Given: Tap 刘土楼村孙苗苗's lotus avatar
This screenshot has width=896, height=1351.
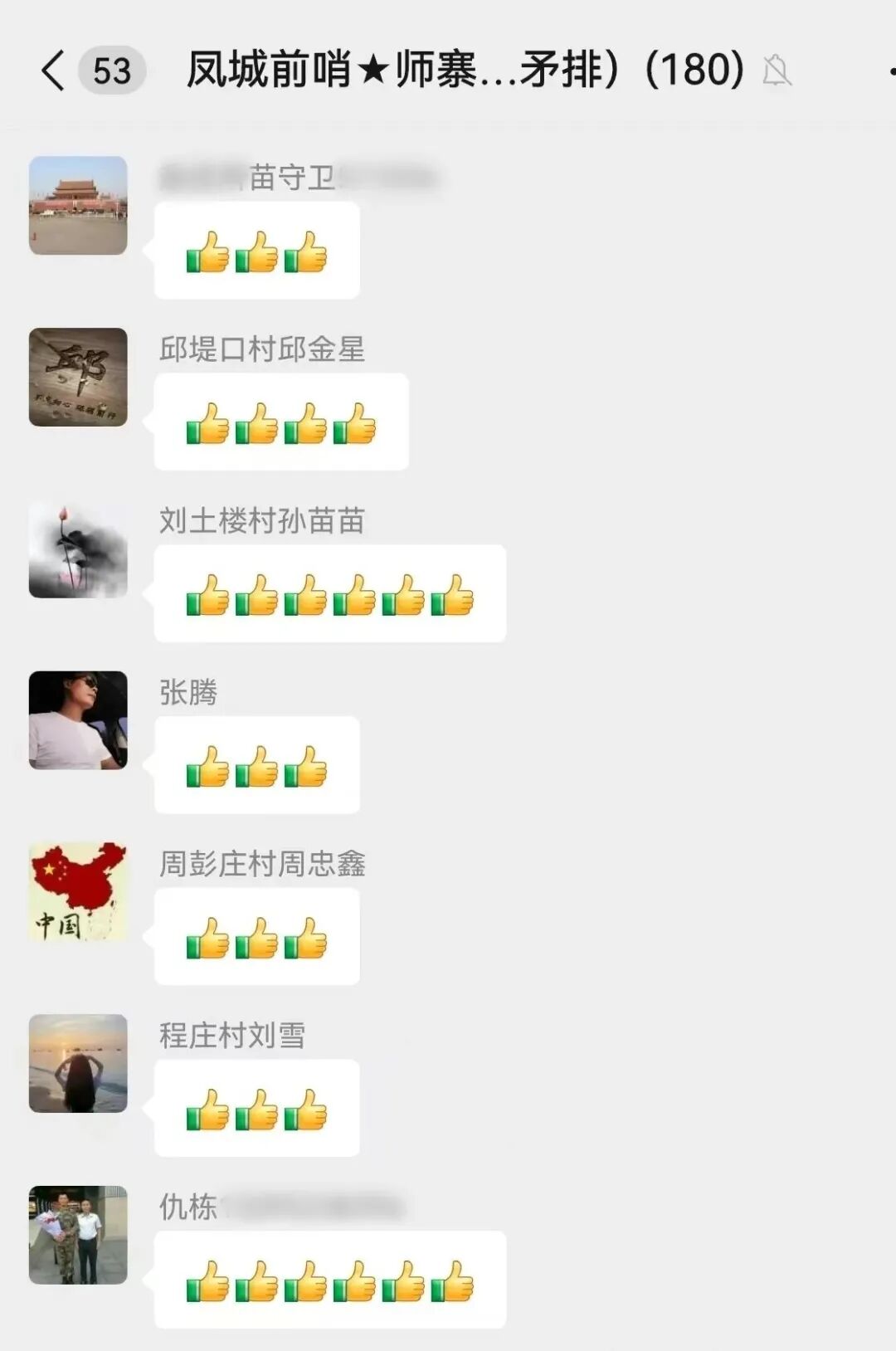Looking at the screenshot, I should point(78,549).
